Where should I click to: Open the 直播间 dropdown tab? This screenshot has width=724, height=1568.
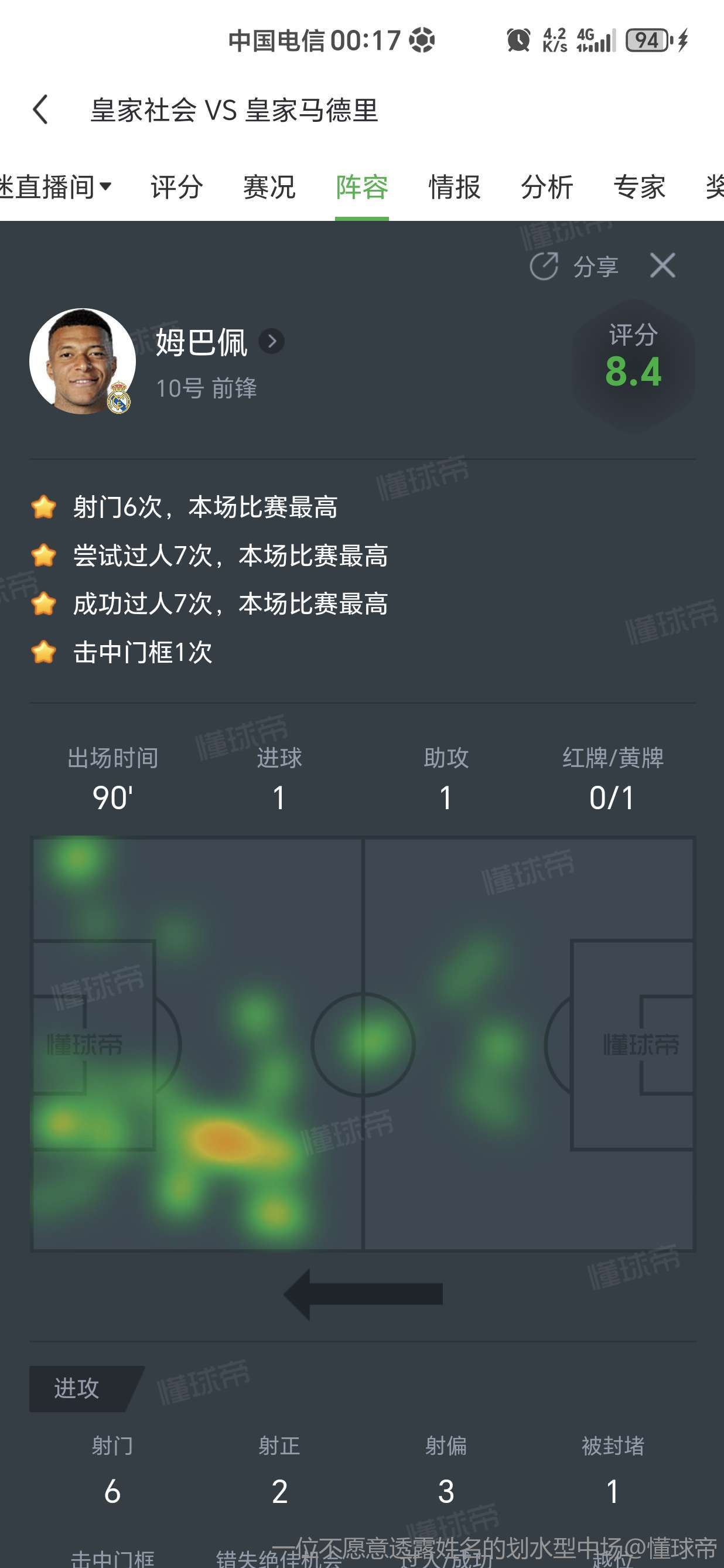tap(54, 187)
